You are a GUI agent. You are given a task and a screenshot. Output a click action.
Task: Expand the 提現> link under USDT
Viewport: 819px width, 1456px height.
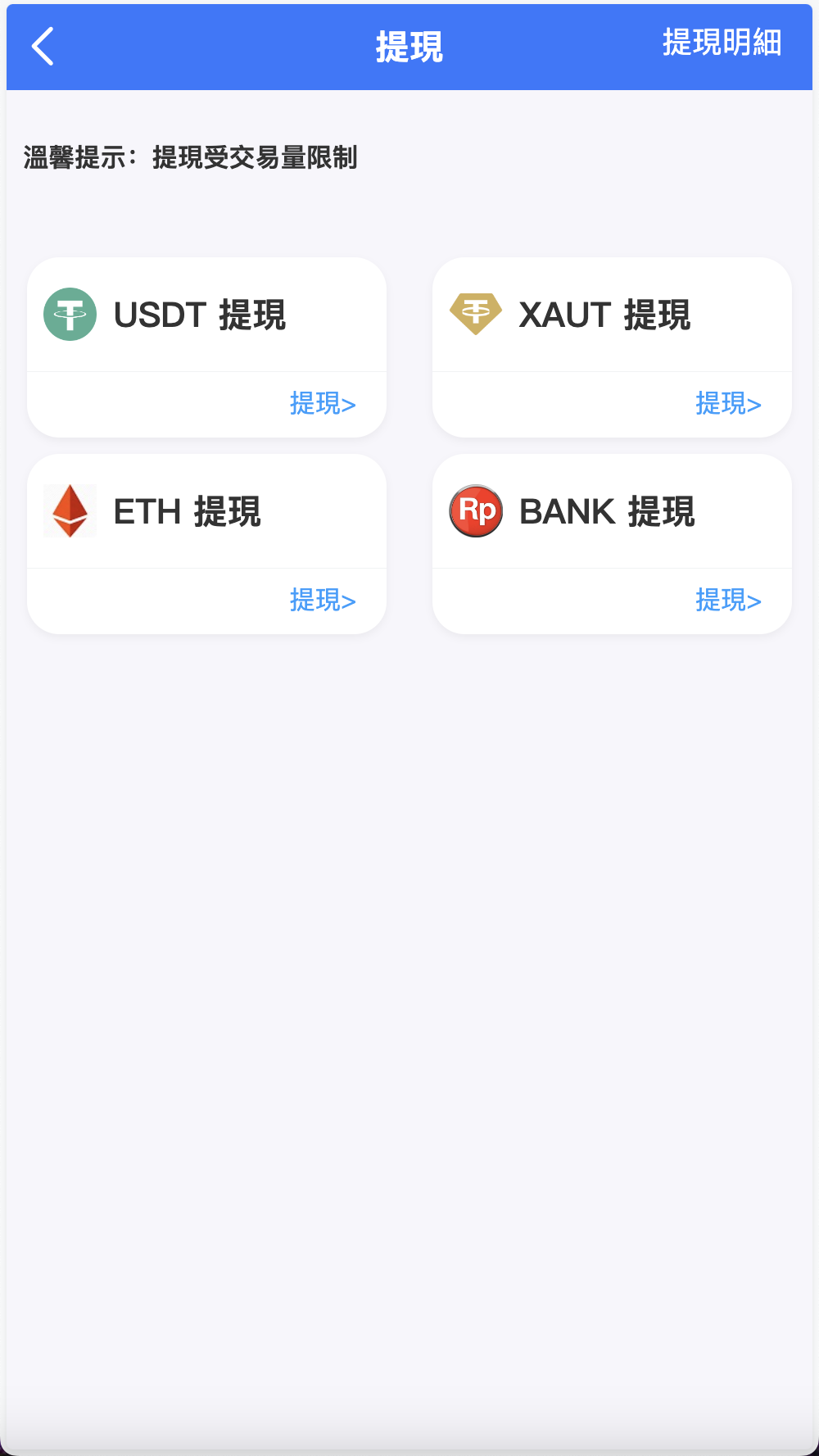click(324, 403)
